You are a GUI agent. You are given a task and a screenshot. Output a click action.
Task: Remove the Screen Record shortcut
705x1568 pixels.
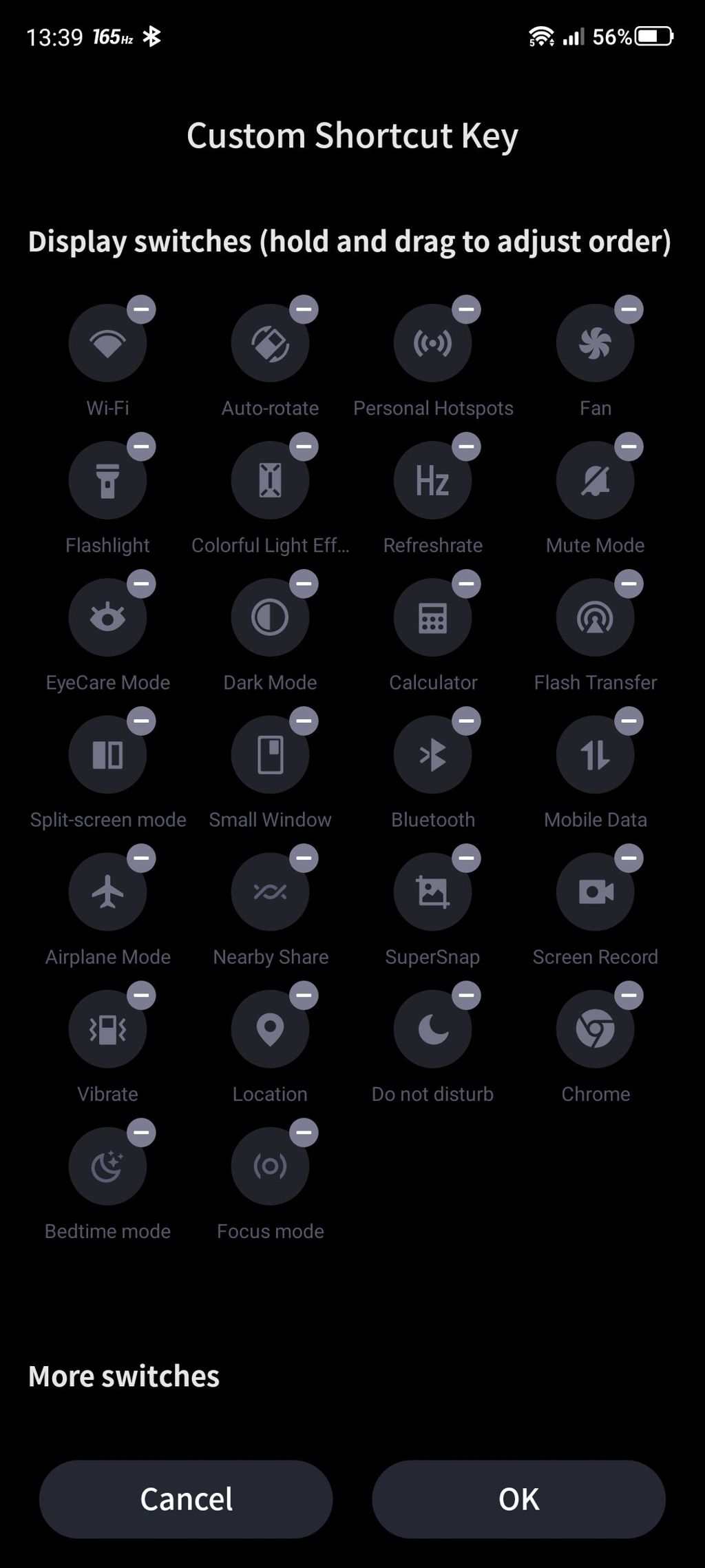tap(629, 858)
